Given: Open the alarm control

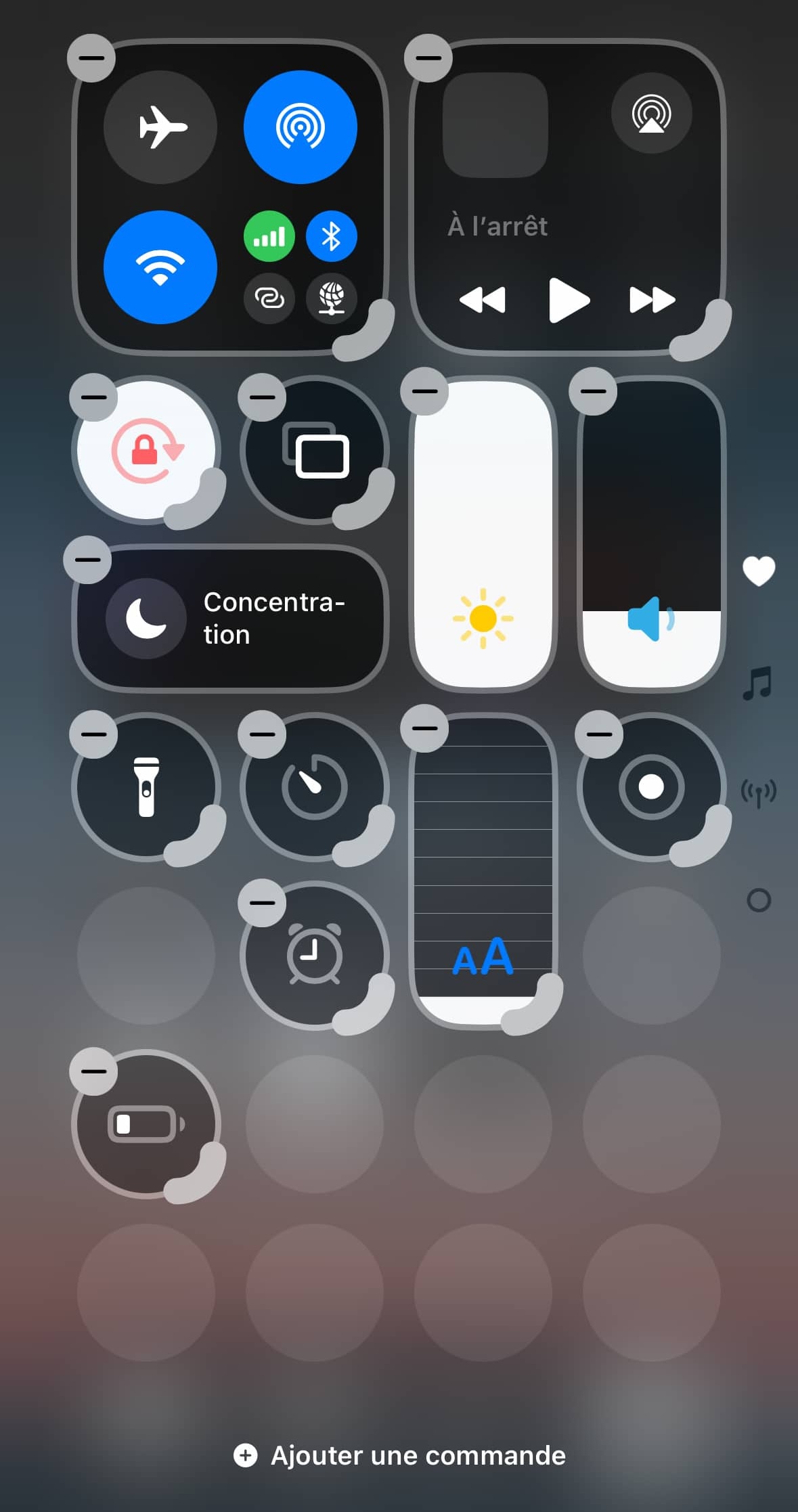Looking at the screenshot, I should point(314,955).
